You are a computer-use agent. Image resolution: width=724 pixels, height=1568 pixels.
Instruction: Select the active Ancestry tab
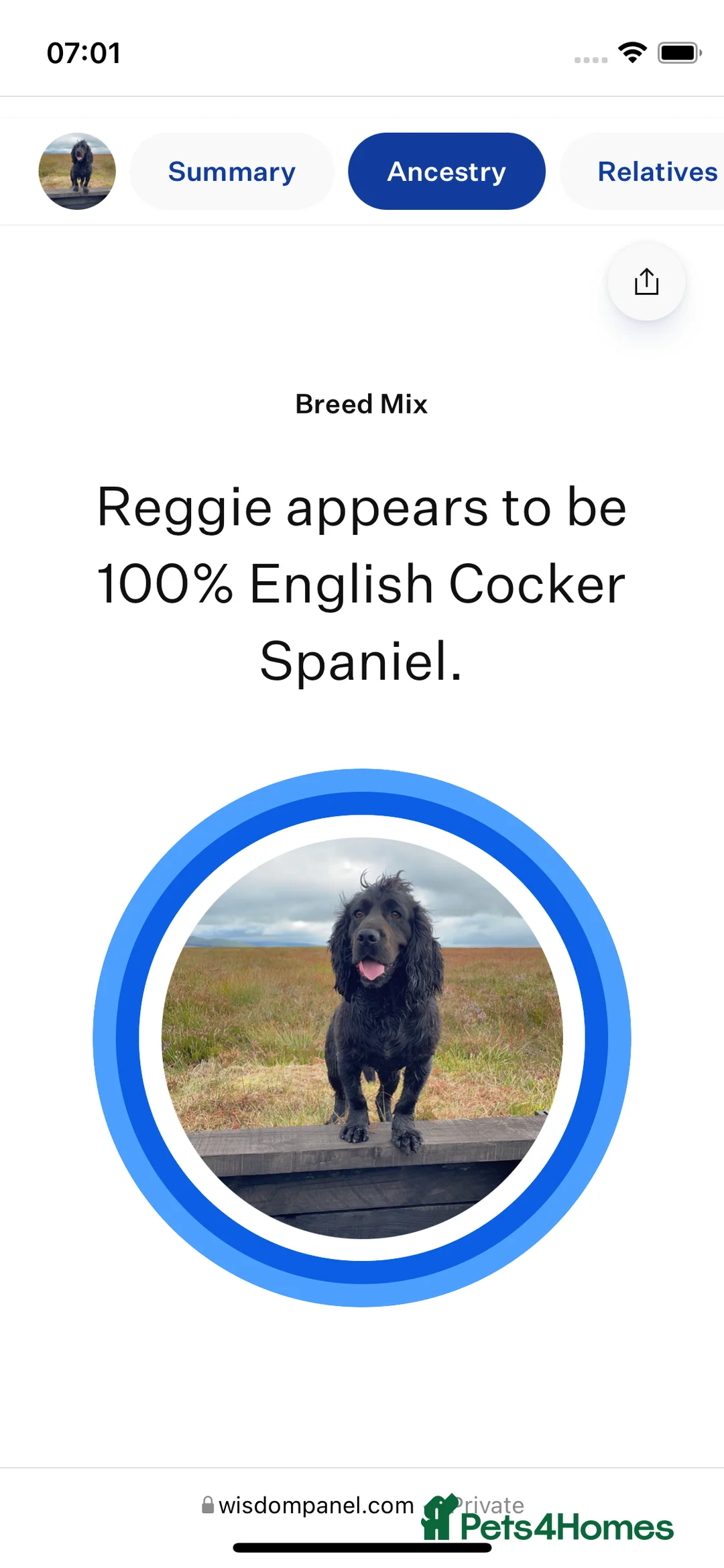[446, 171]
